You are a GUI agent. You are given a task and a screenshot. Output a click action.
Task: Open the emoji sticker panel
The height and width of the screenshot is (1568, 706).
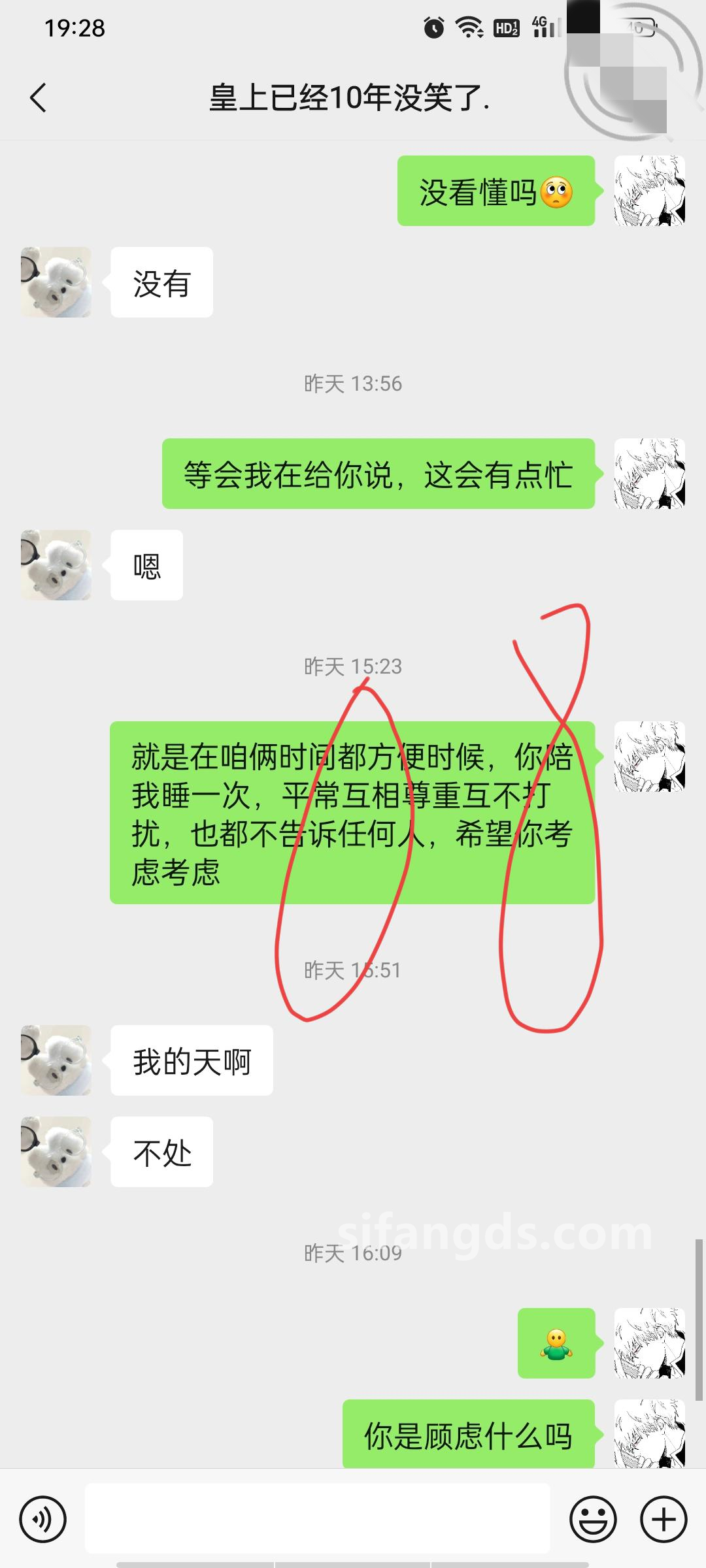coord(593,1518)
